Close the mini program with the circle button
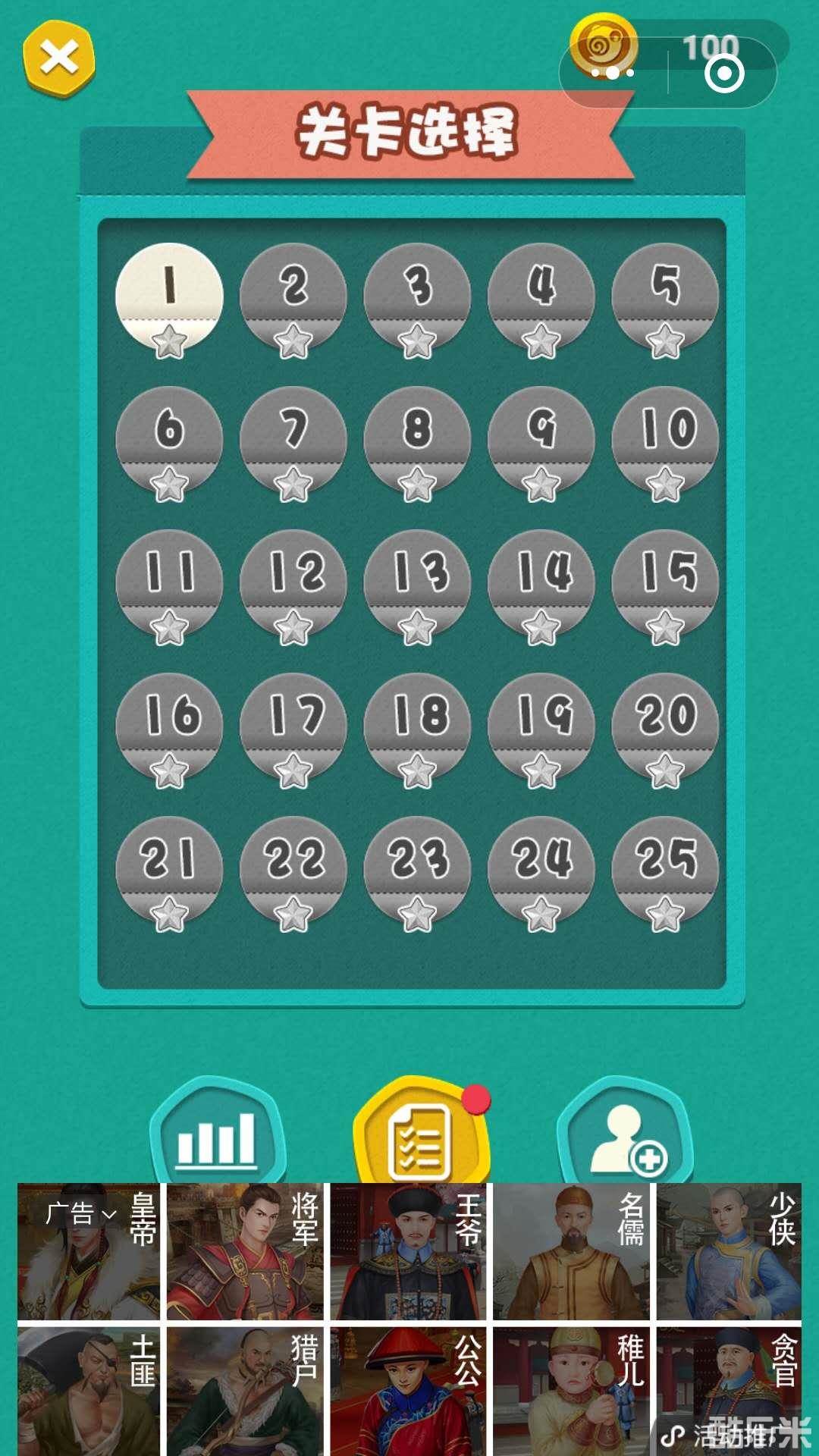Viewport: 819px width, 1456px height. click(x=723, y=74)
